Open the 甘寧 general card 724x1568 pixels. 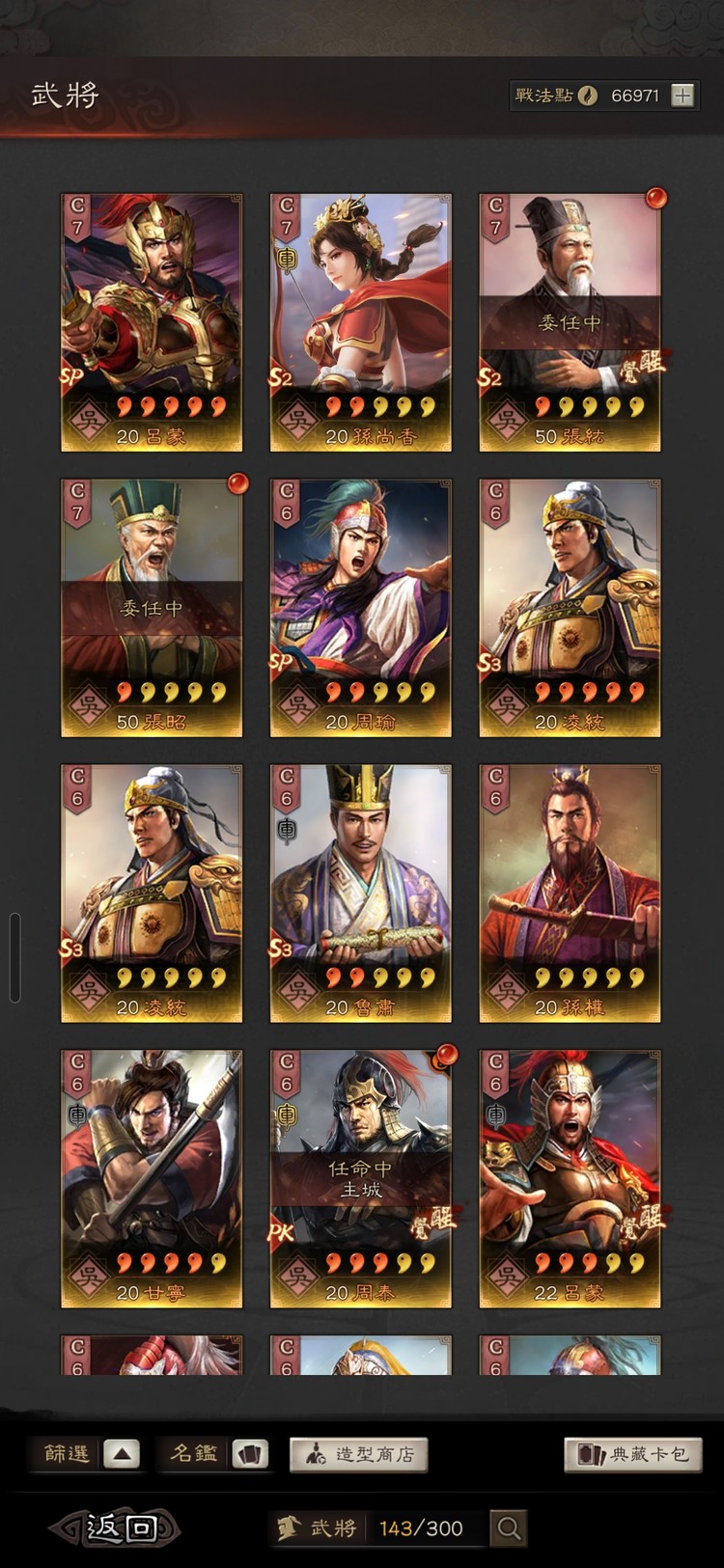152,1178
